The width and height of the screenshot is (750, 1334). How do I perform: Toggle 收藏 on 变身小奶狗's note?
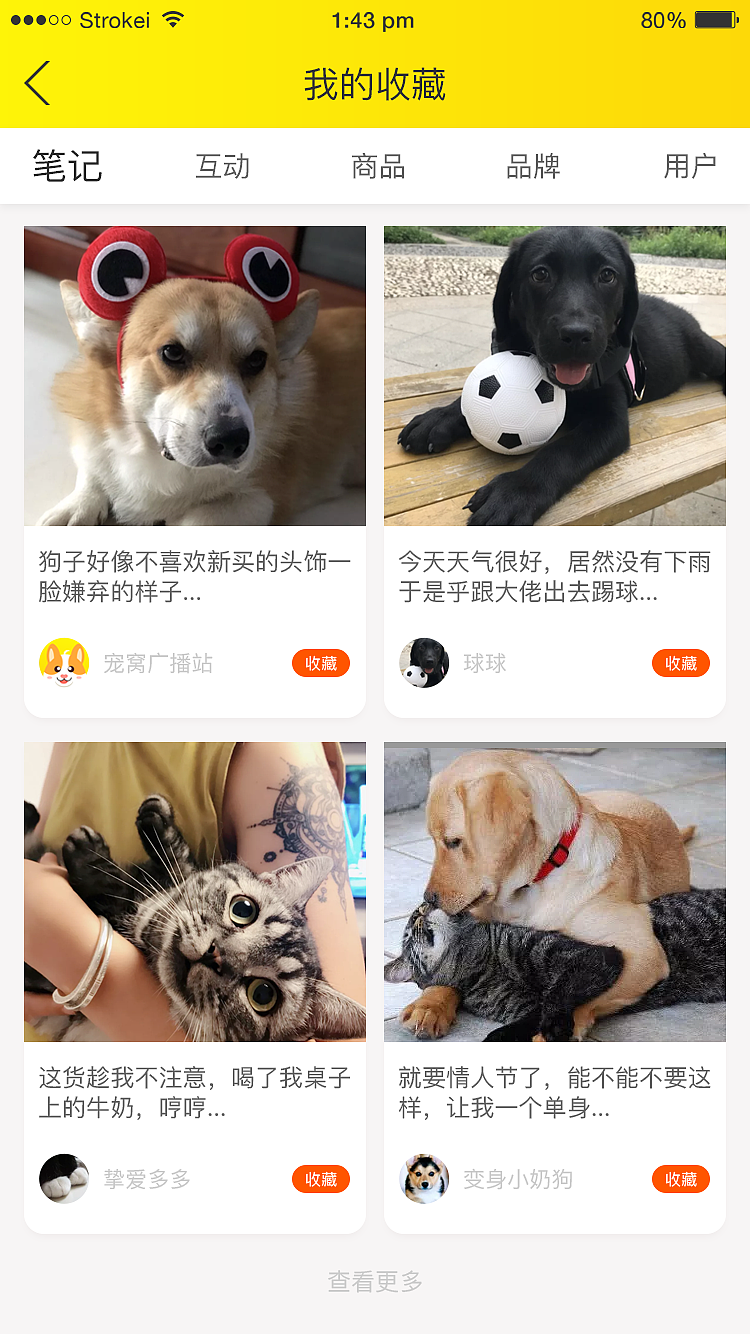click(681, 1179)
